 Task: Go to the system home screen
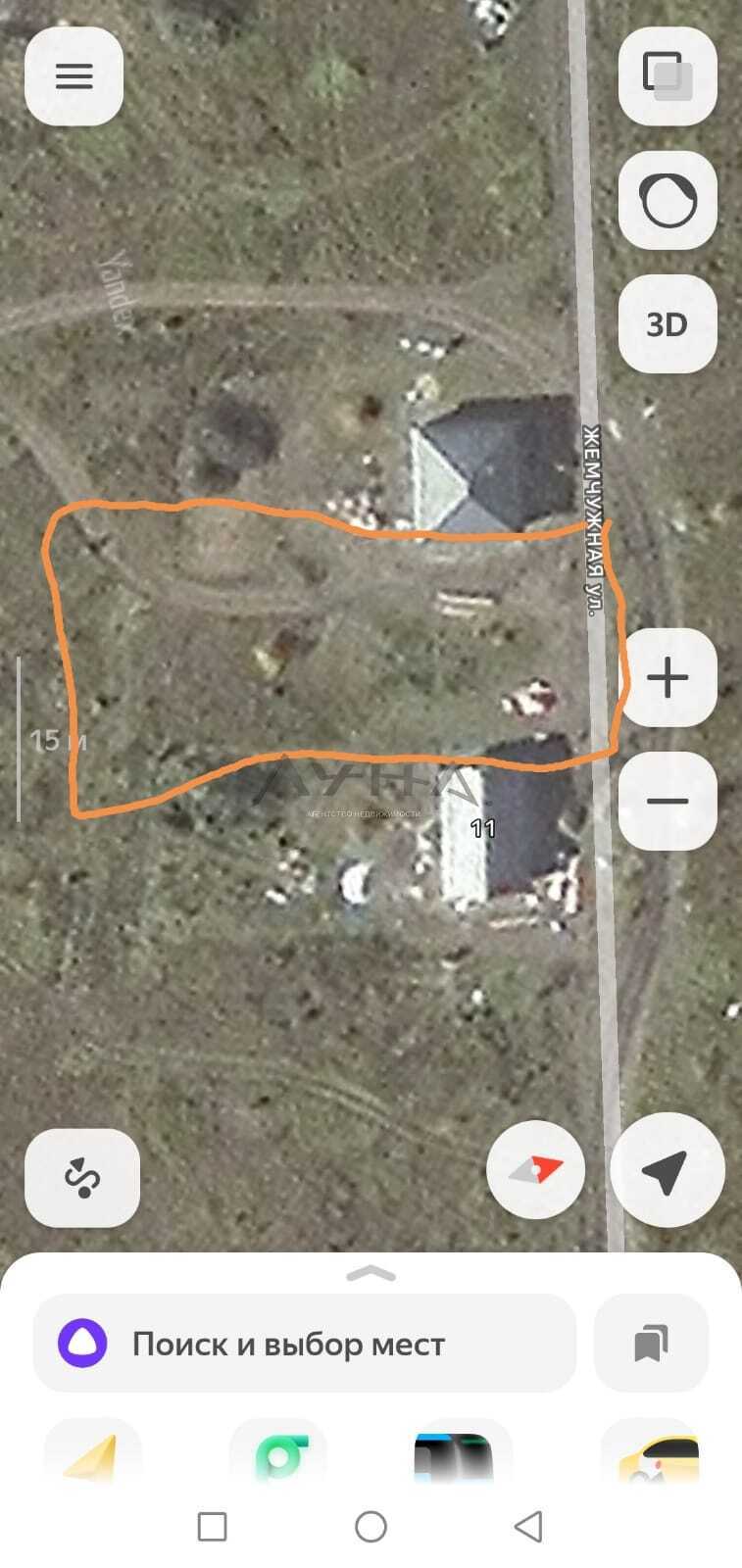(x=371, y=1526)
